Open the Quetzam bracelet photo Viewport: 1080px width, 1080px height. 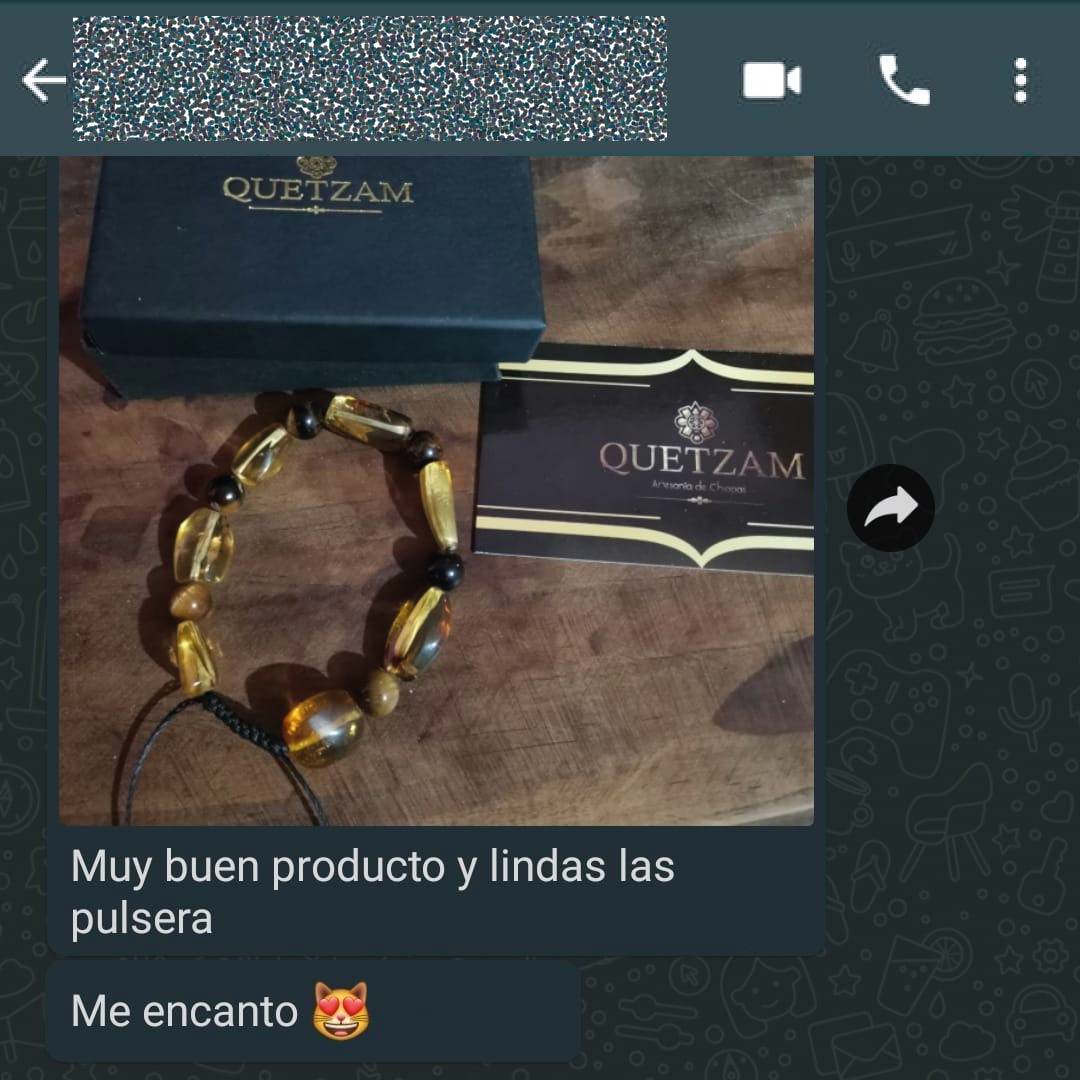point(436,490)
